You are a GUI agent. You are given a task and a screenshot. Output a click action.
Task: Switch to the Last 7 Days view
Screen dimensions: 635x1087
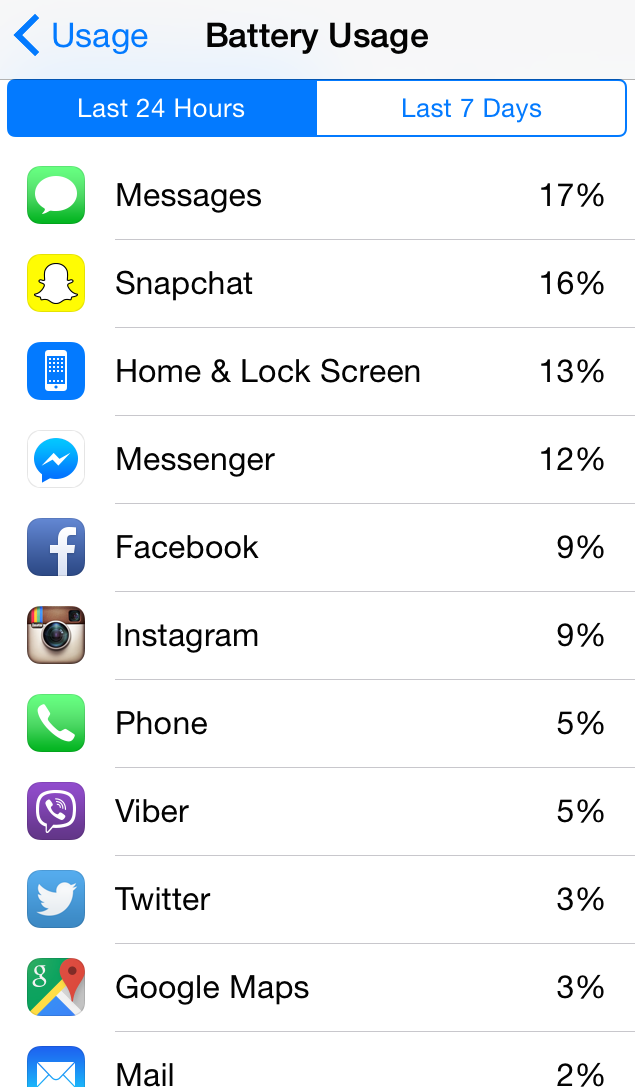tap(471, 108)
